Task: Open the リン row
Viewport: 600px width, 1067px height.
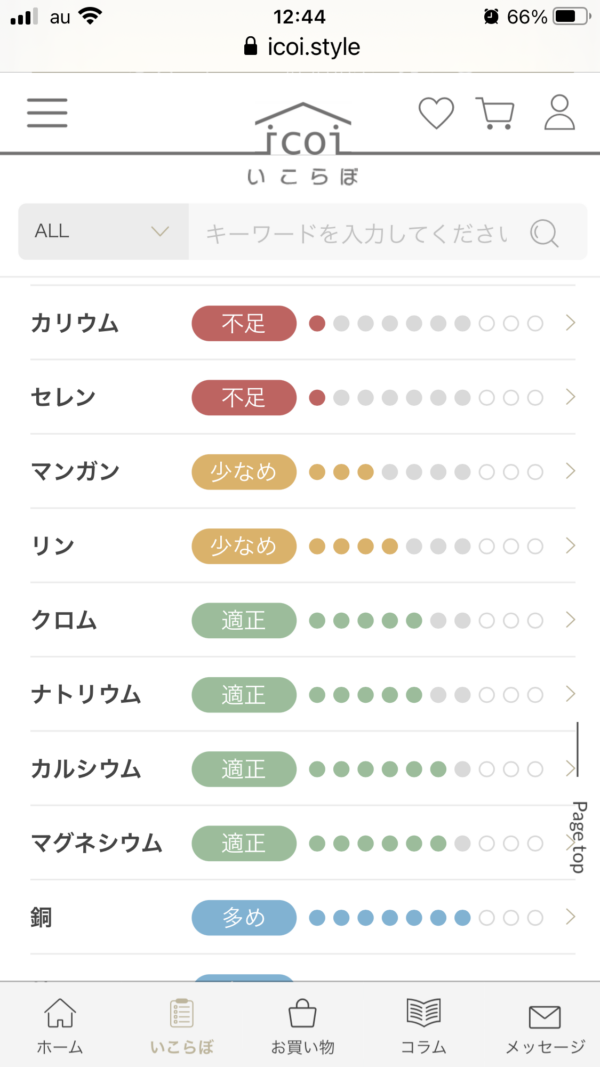Action: point(303,546)
